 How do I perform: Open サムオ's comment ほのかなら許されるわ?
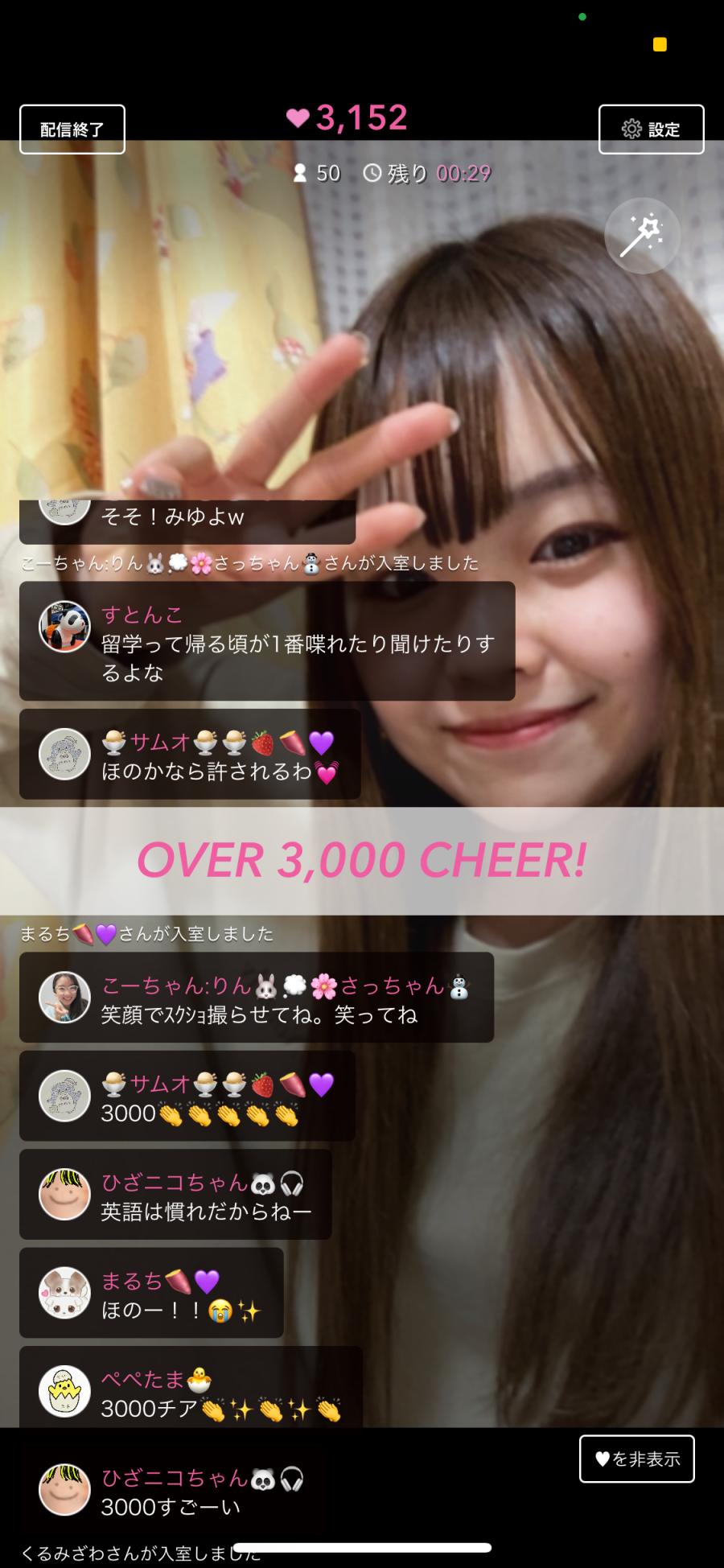tap(190, 755)
